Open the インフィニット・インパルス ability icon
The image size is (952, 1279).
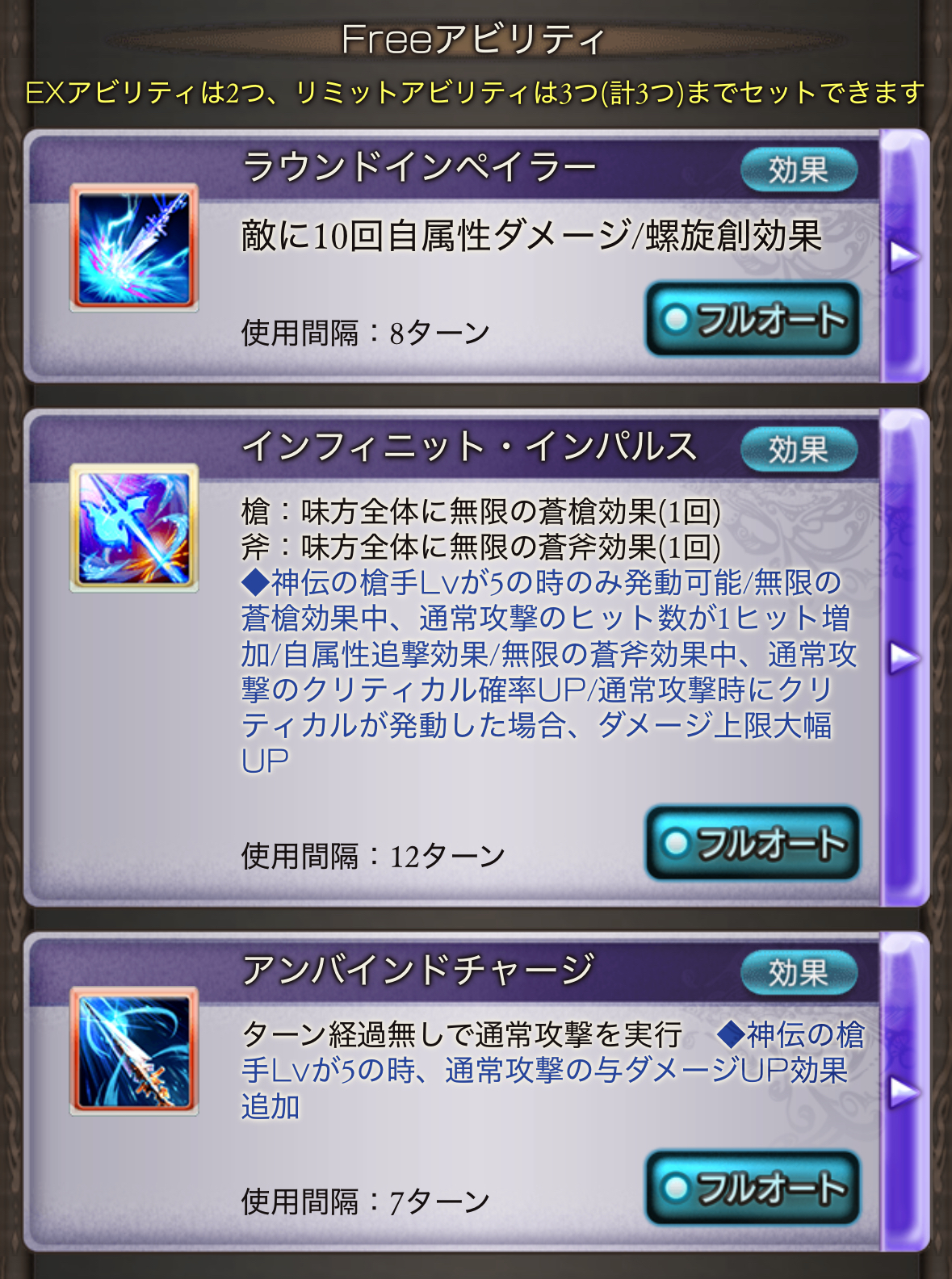point(134,528)
